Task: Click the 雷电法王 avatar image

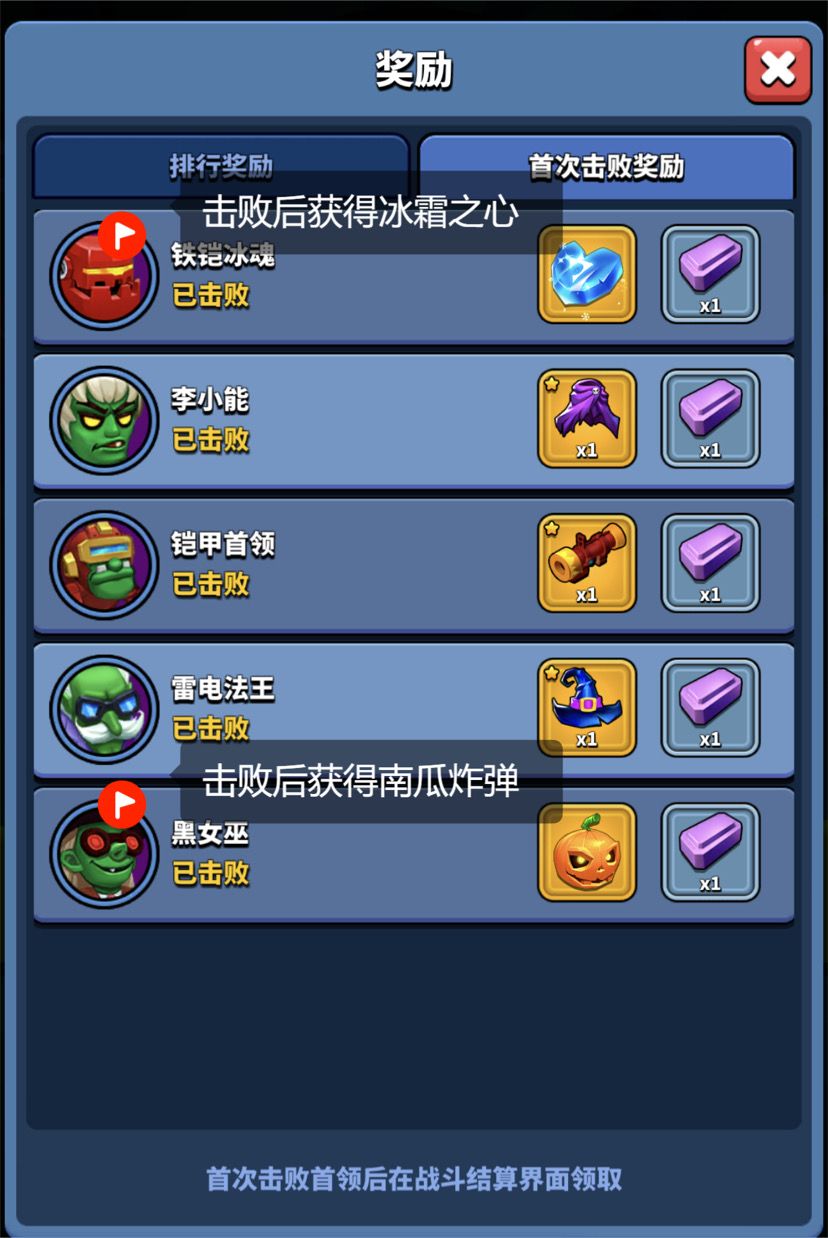Action: point(103,708)
